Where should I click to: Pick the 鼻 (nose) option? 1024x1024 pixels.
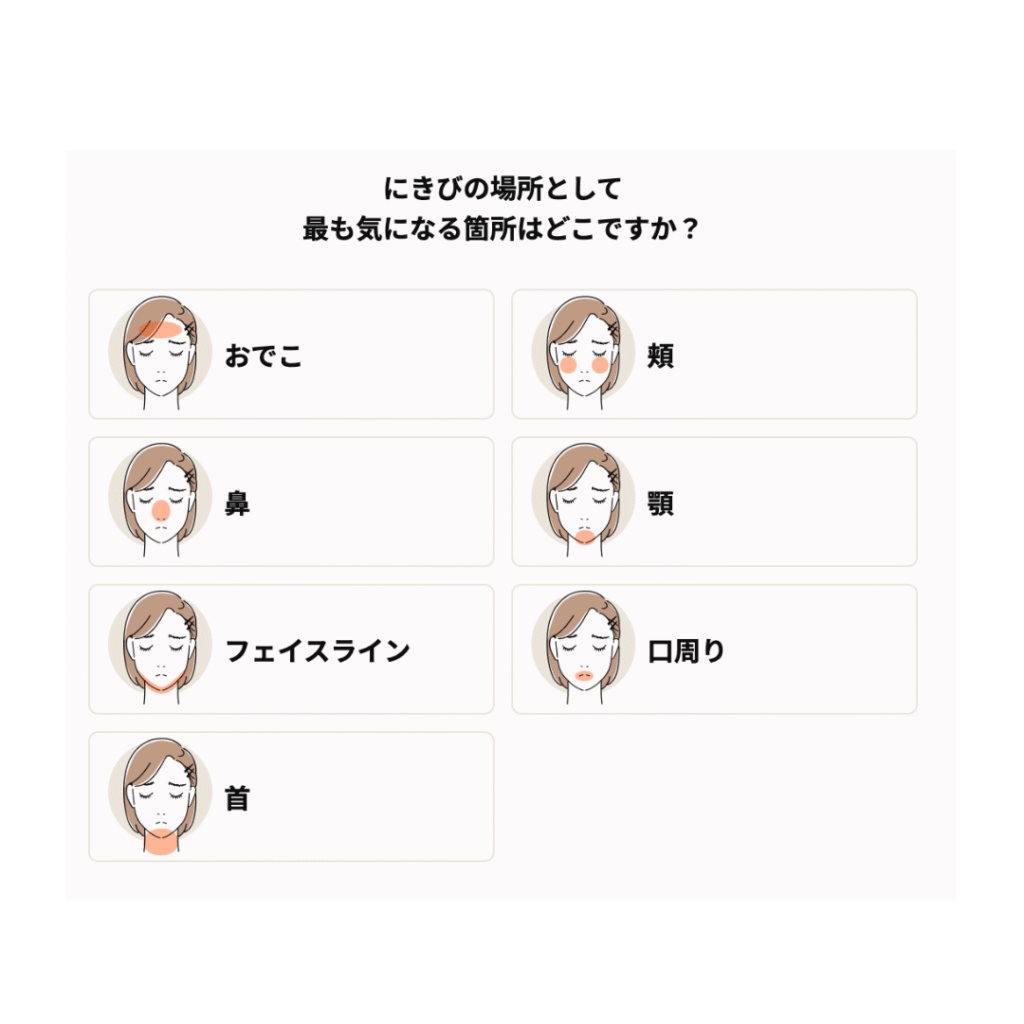point(290,501)
